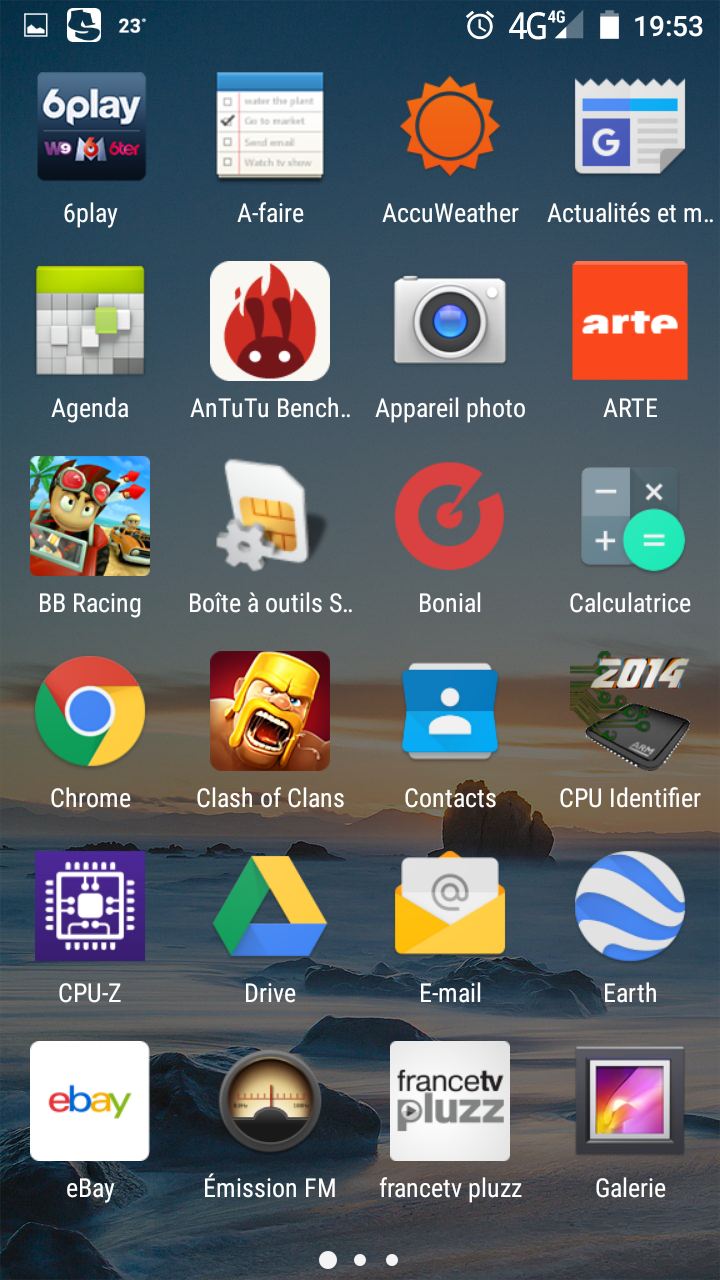The height and width of the screenshot is (1280, 720).
Task: Open the Calculatrice calculator
Action: 630,515
